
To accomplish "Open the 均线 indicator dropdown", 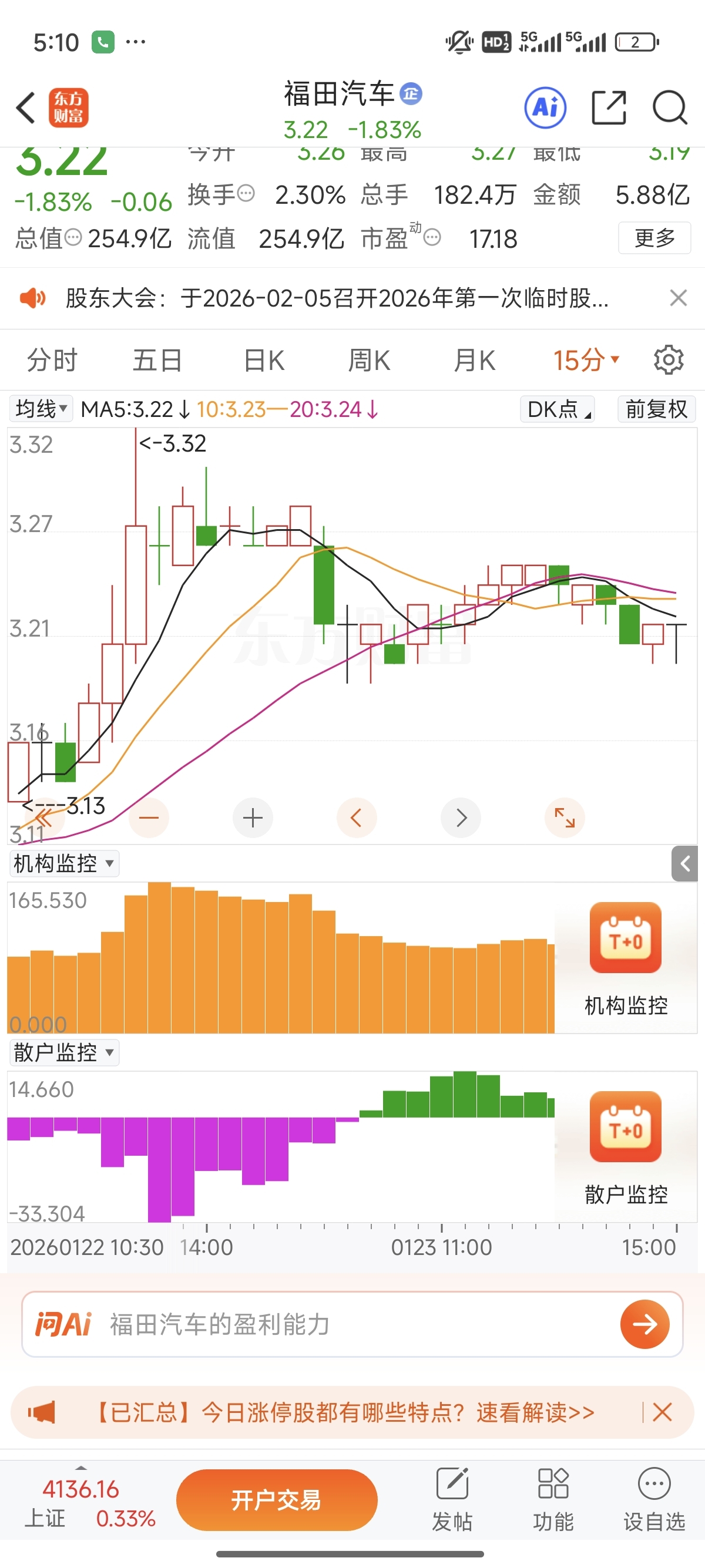I will point(41,408).
